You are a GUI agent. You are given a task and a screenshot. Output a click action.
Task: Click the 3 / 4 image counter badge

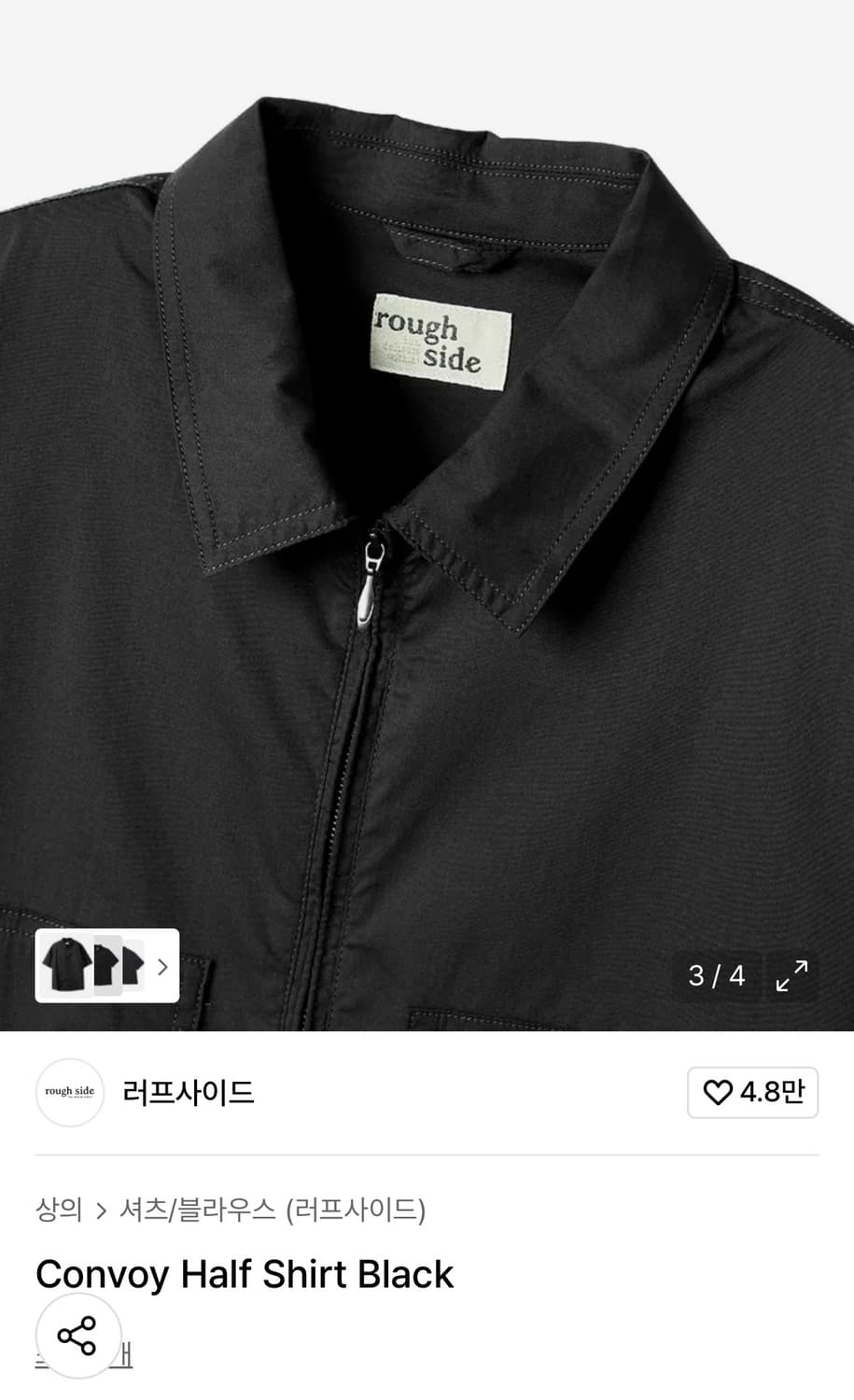point(715,976)
